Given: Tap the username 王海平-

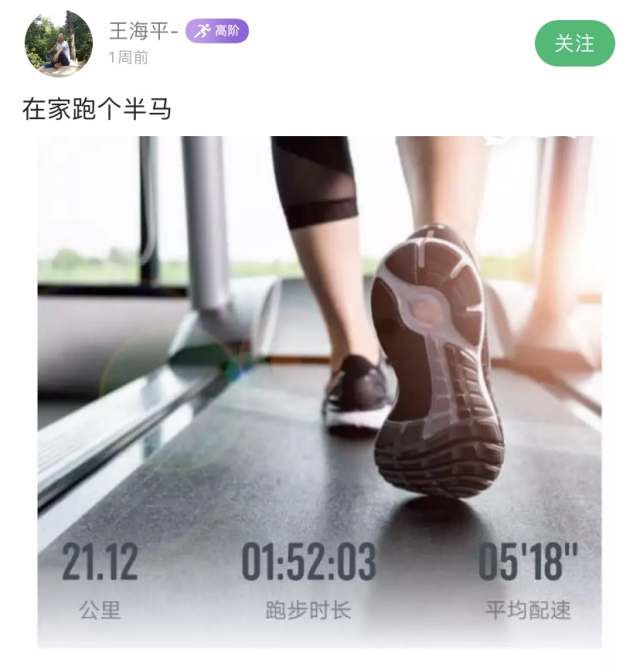Looking at the screenshot, I should (143, 31).
